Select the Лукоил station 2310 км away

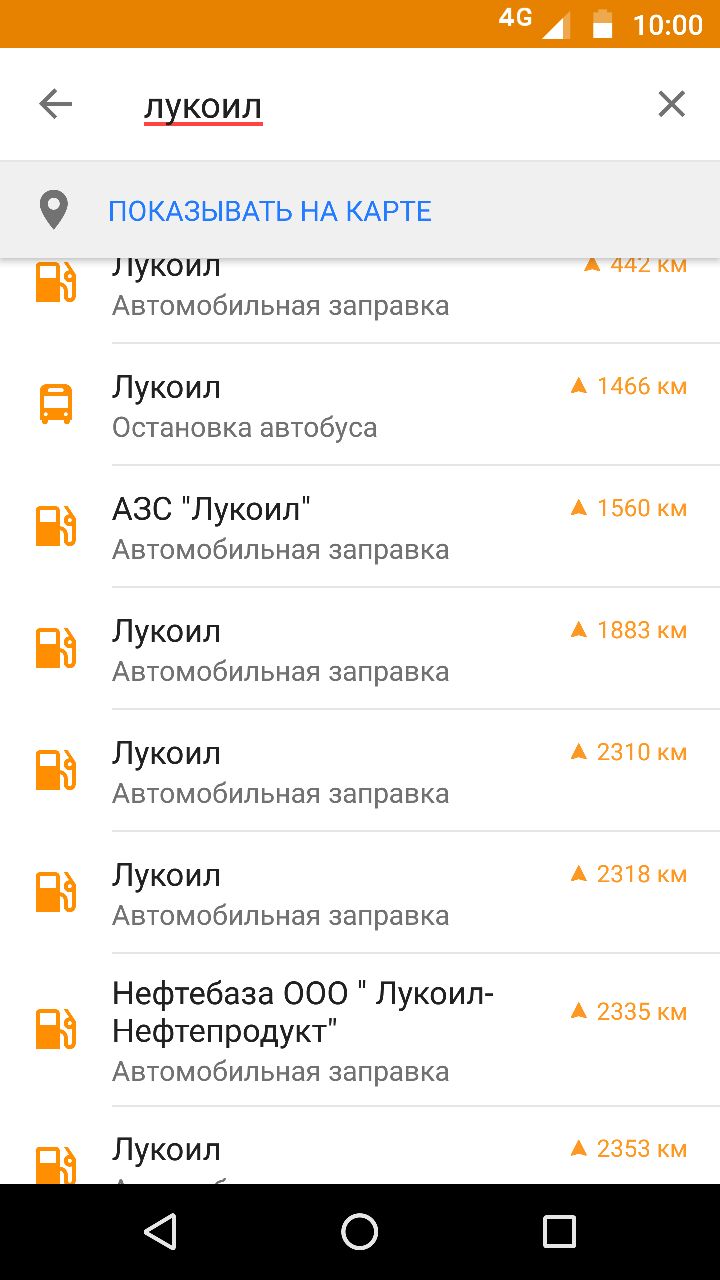(360, 771)
